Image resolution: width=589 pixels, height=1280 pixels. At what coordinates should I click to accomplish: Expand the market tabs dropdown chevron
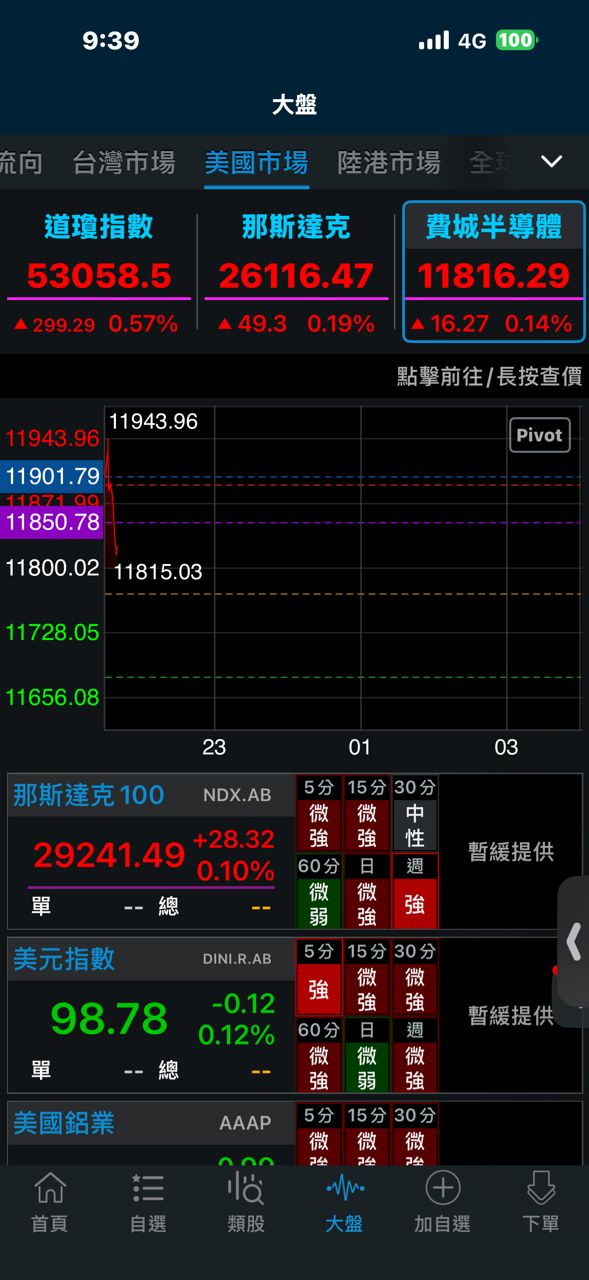tap(551, 162)
